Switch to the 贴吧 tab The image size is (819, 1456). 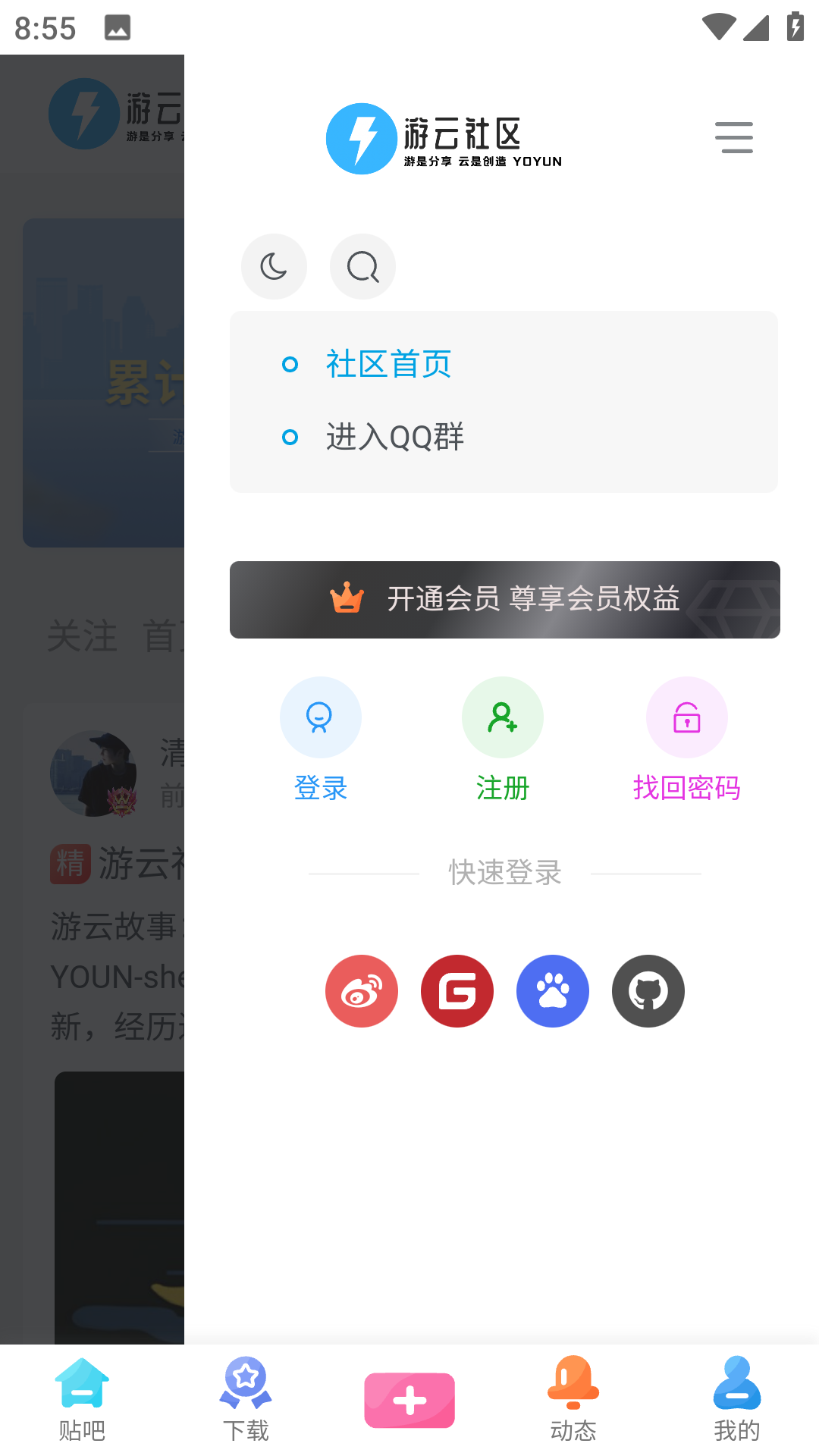pyautogui.click(x=82, y=1400)
